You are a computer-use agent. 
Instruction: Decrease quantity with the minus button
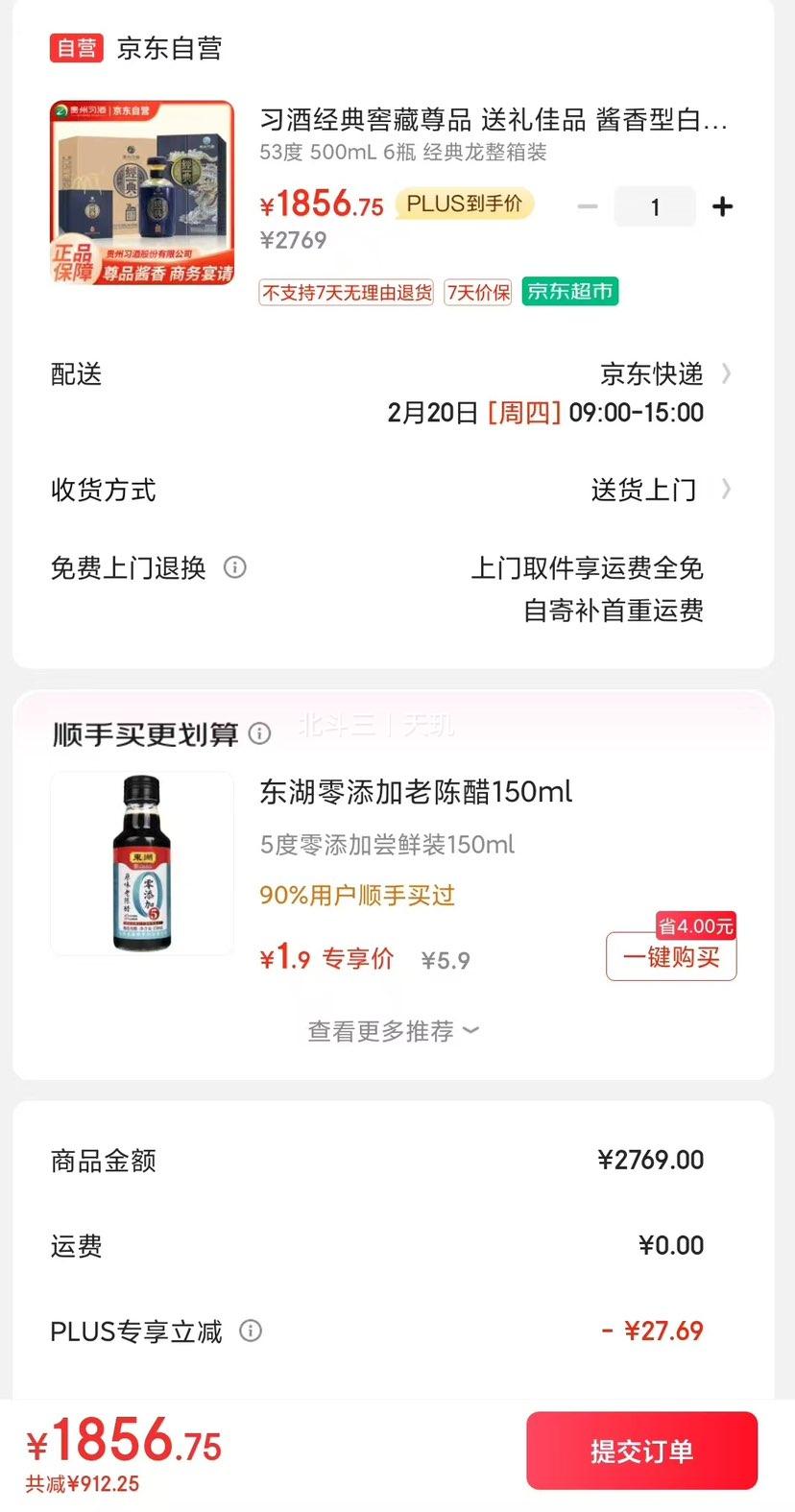point(588,205)
